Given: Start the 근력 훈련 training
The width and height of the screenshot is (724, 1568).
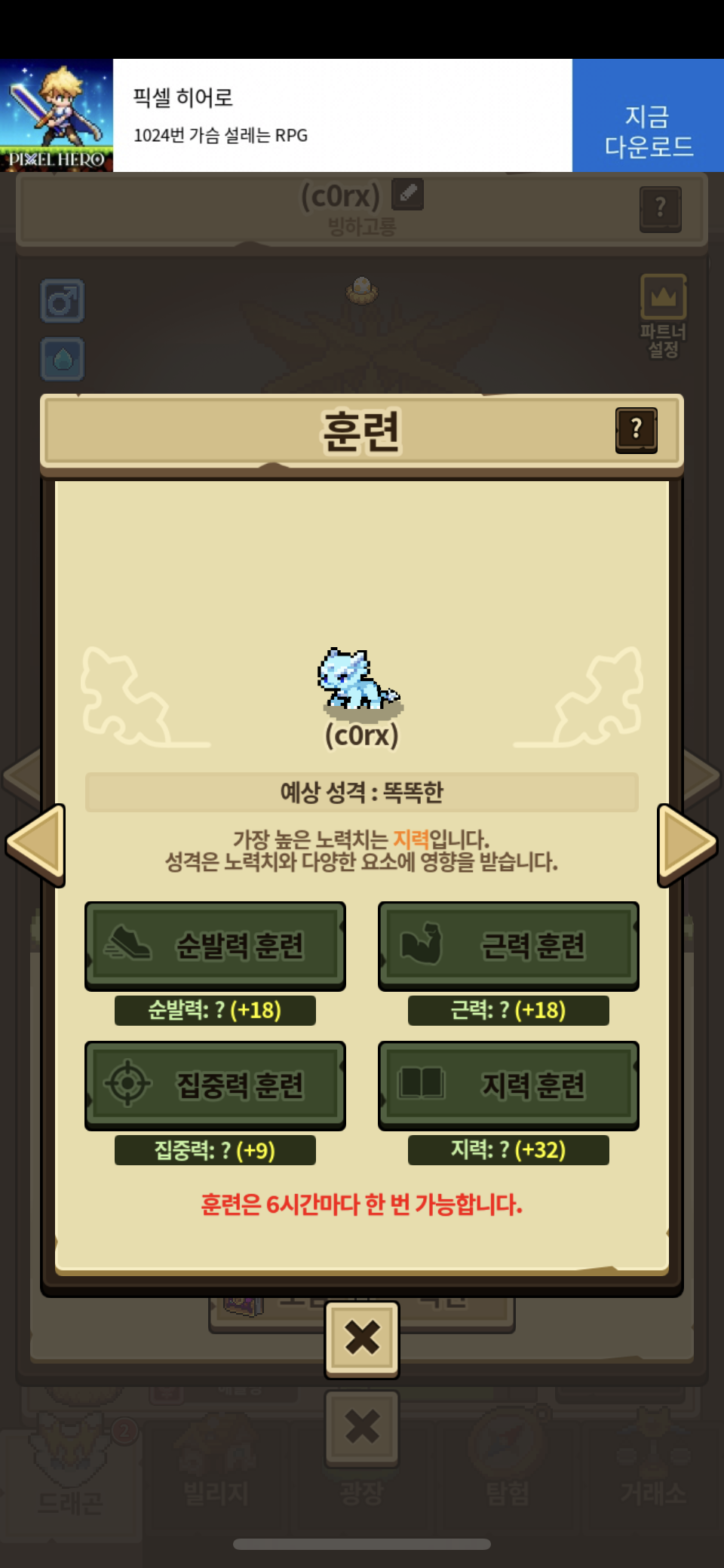Looking at the screenshot, I should [508, 946].
